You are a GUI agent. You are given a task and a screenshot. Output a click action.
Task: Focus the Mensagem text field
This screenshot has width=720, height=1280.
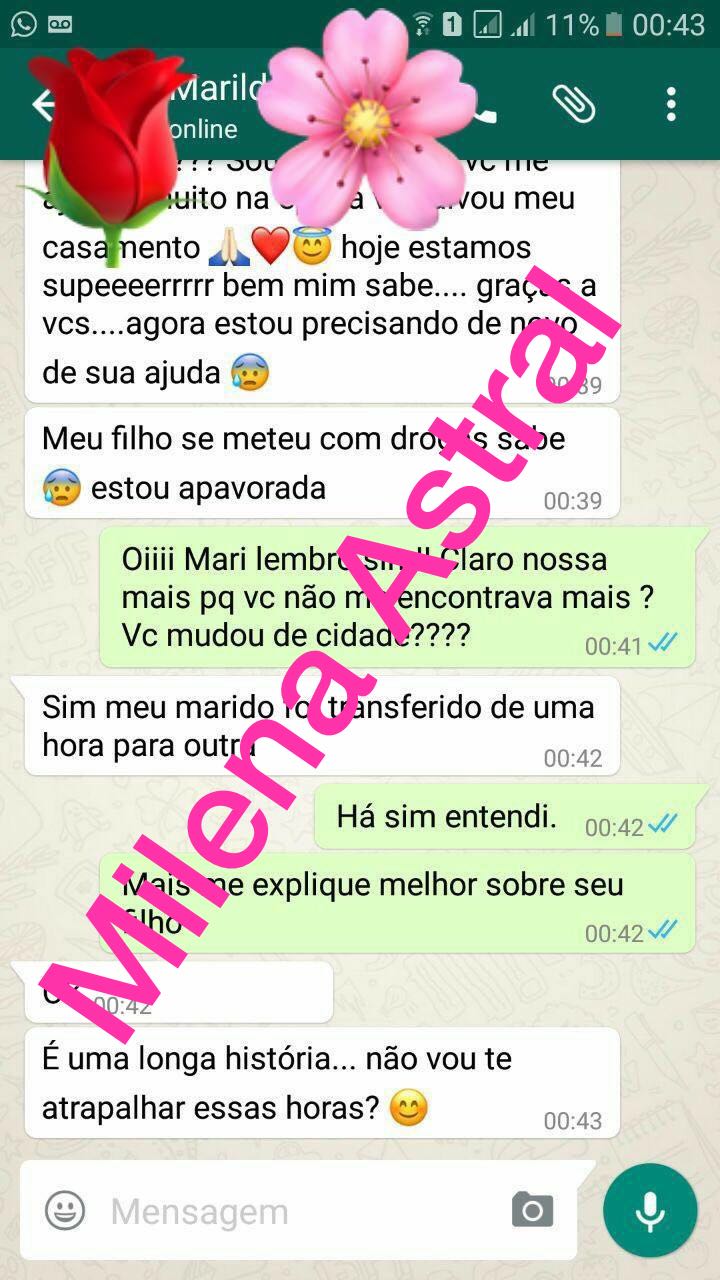(x=300, y=1212)
